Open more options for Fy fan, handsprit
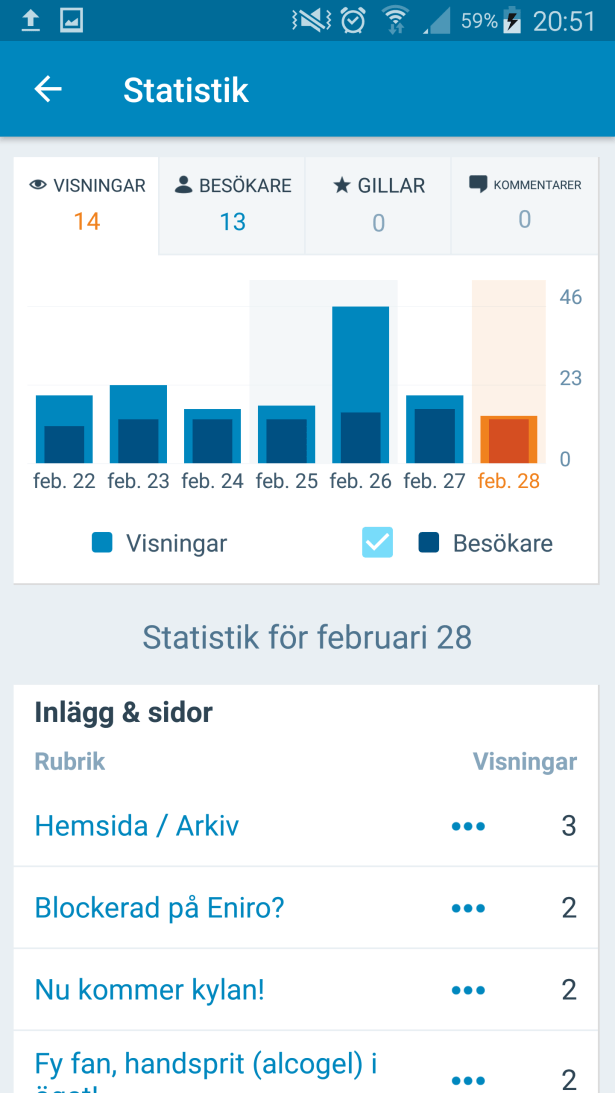The height and width of the screenshot is (1093, 615). [468, 1080]
